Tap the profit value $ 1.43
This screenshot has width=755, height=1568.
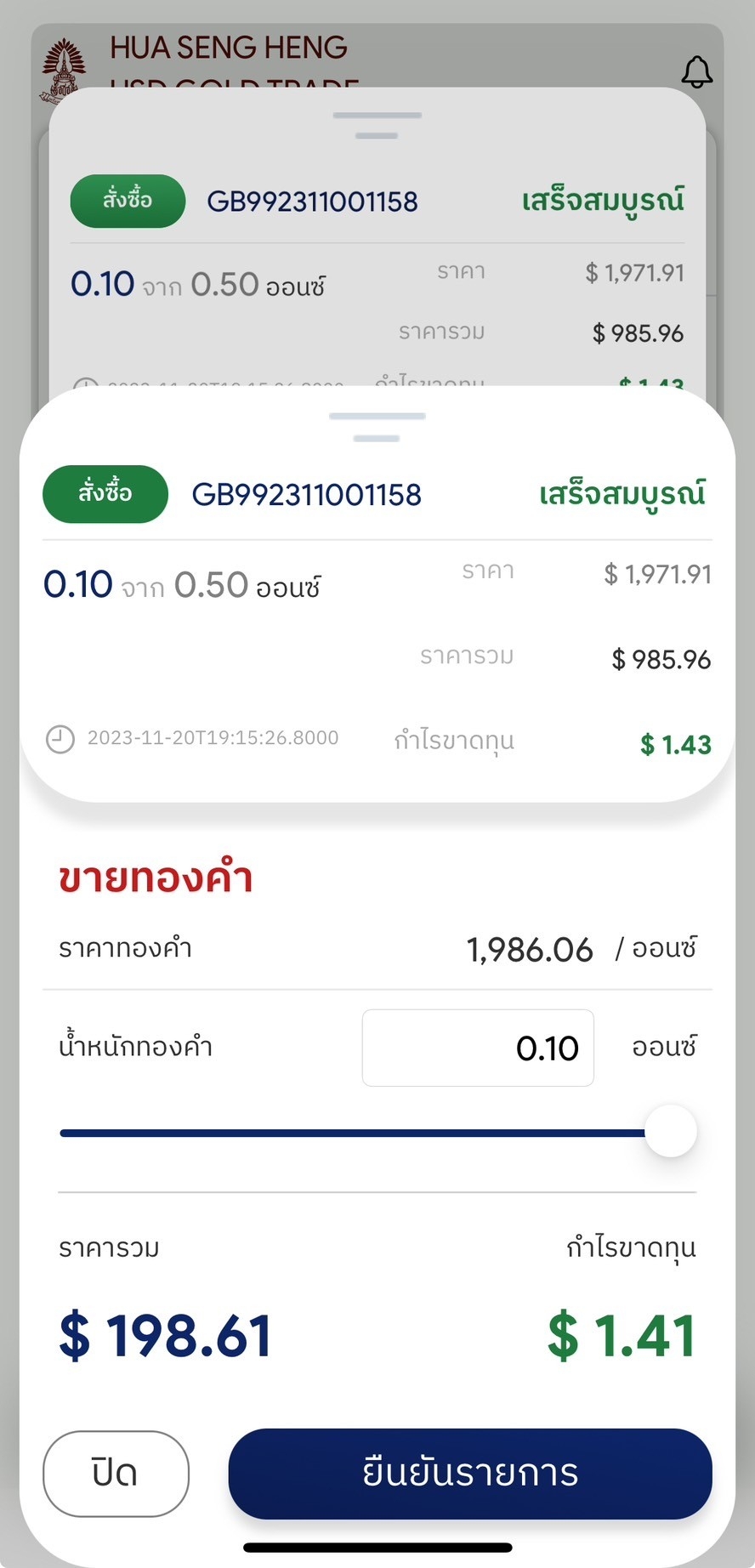coord(675,743)
